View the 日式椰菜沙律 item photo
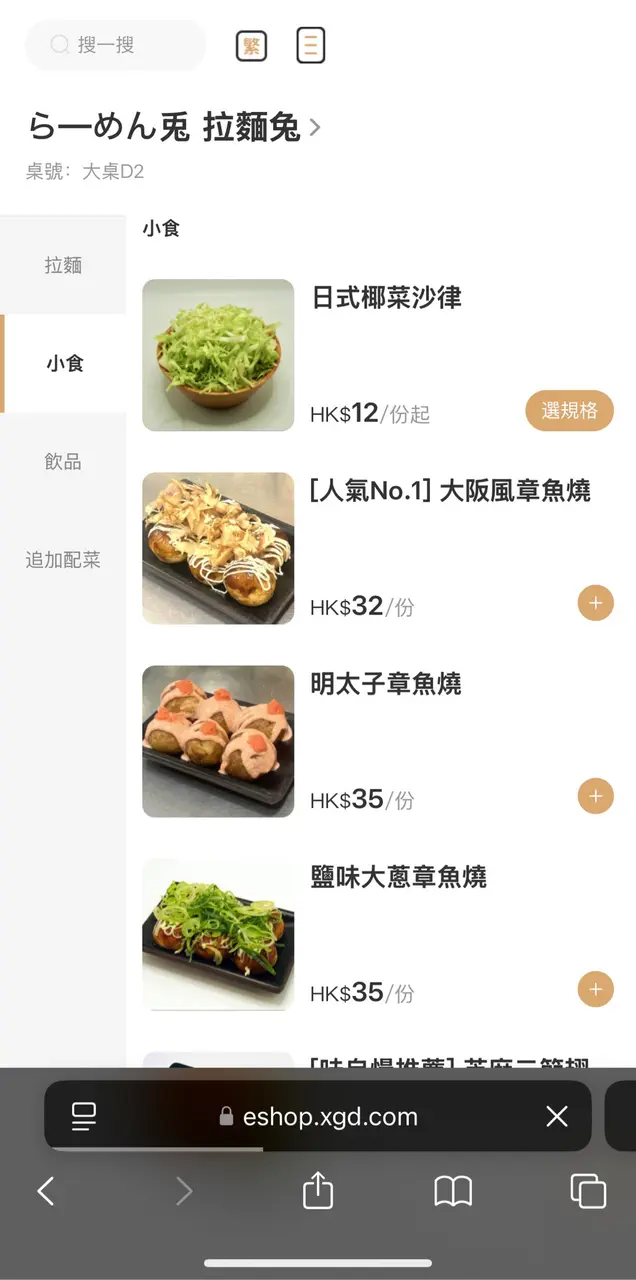Viewport: 636px width, 1280px height. [x=218, y=355]
